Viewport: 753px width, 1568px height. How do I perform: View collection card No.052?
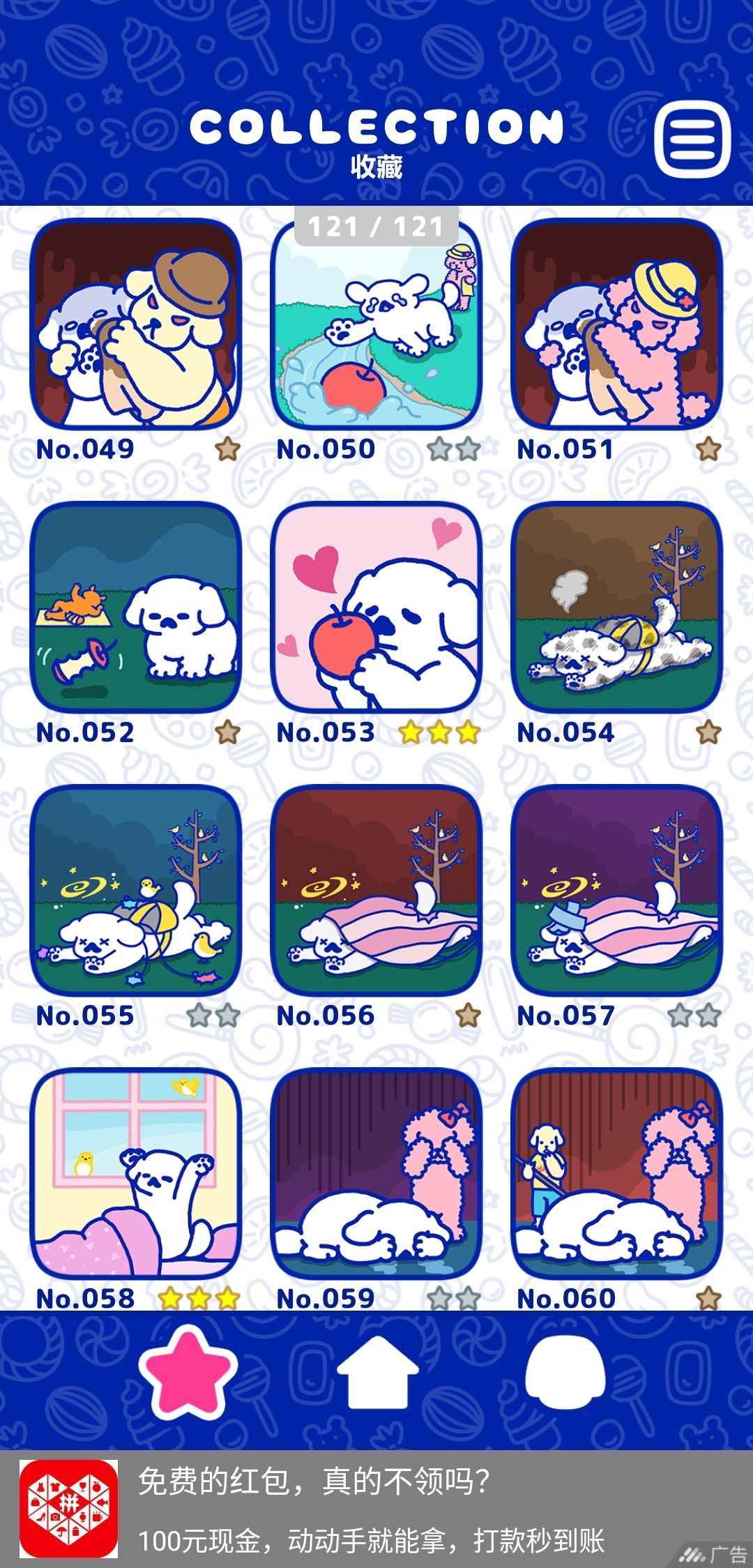pos(136,608)
